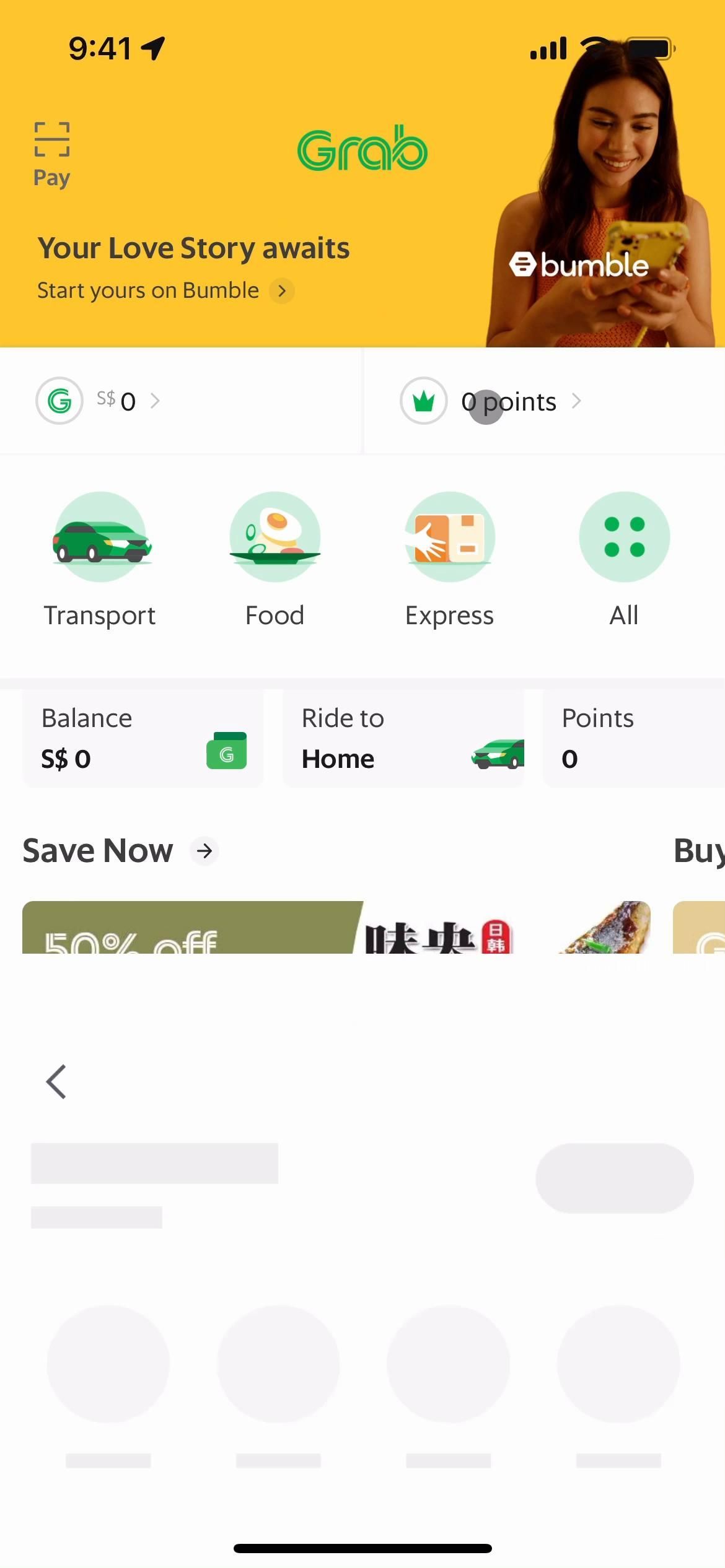Open the Pay scanner
Screen dimensions: 725x1568
click(51, 154)
